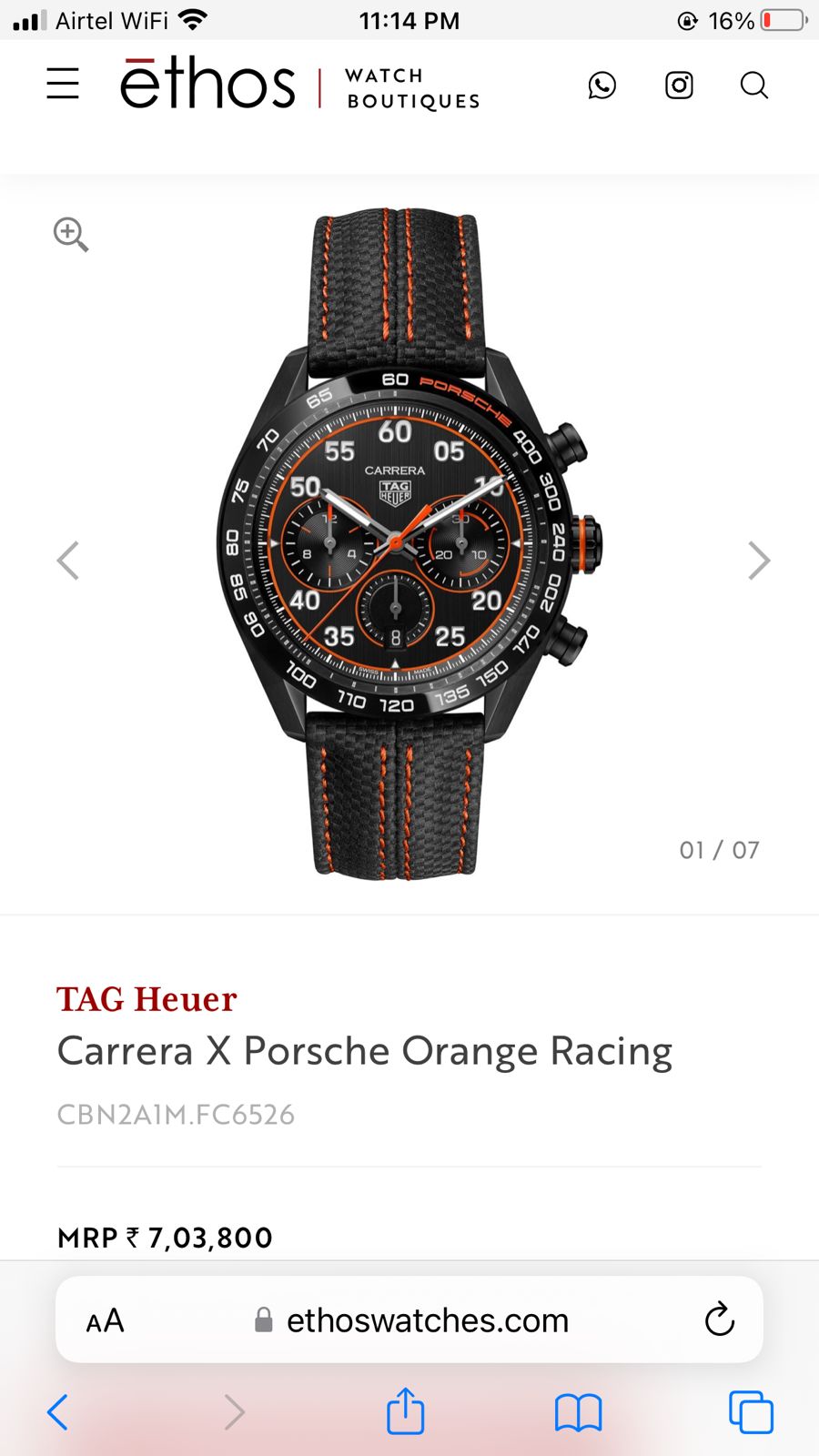This screenshot has height=1456, width=819.
Task: Show the previous watch photo
Action: pos(68,560)
